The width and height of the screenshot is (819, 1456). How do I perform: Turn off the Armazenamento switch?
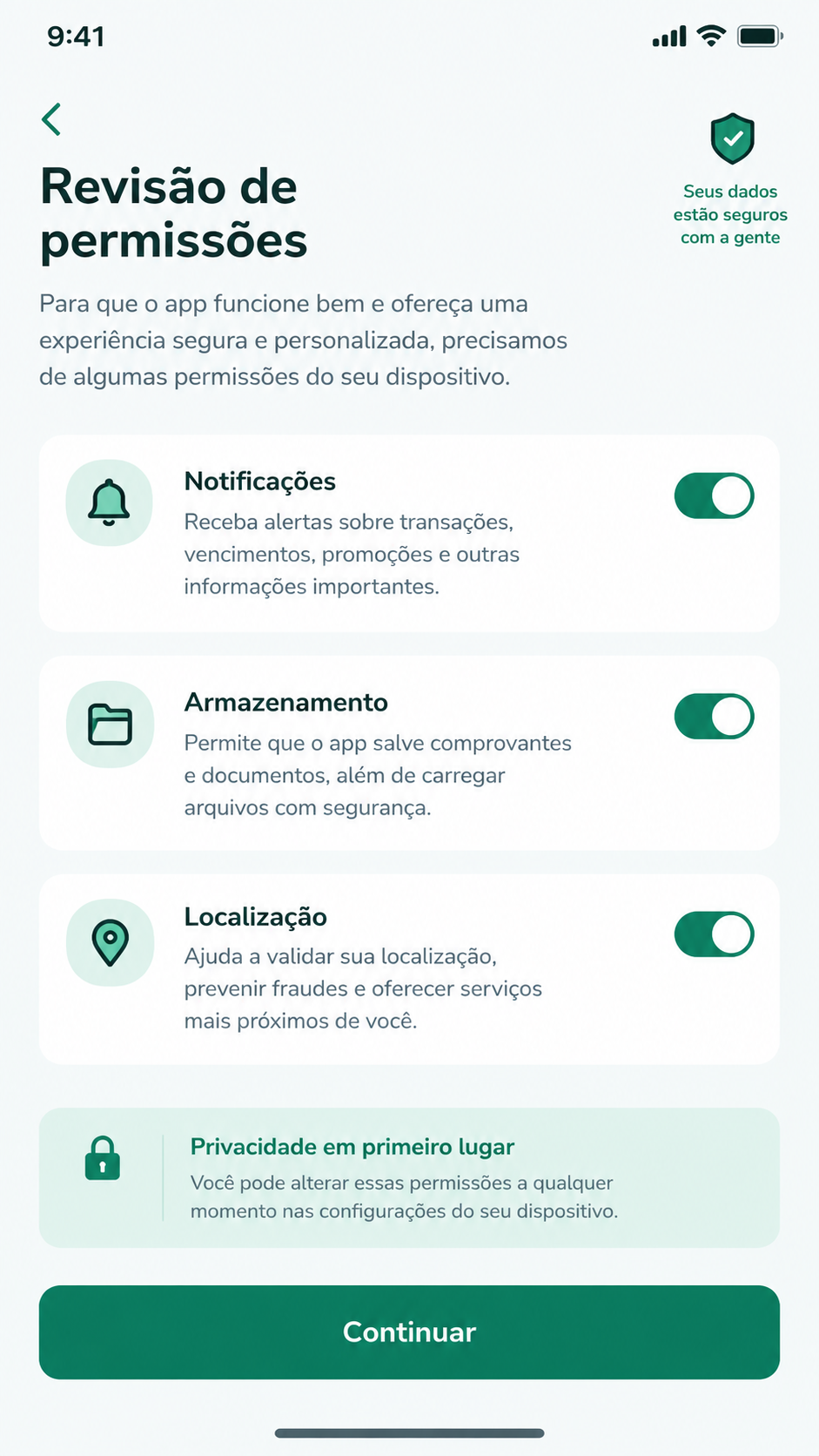pos(714,717)
